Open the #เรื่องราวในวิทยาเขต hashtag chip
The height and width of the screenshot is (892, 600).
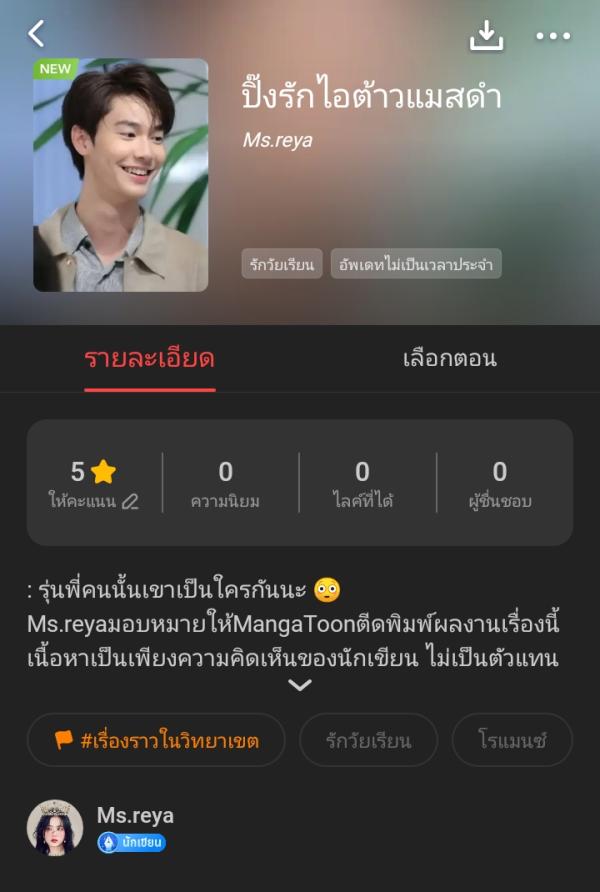(156, 740)
